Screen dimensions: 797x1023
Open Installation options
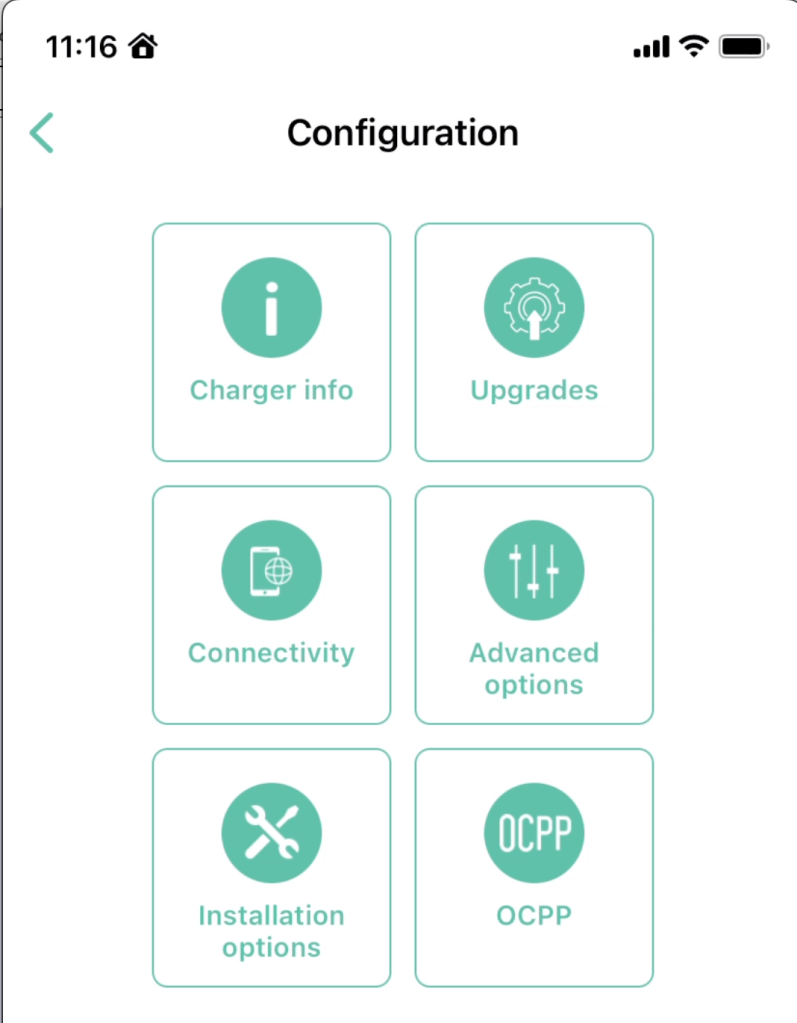pos(271,868)
